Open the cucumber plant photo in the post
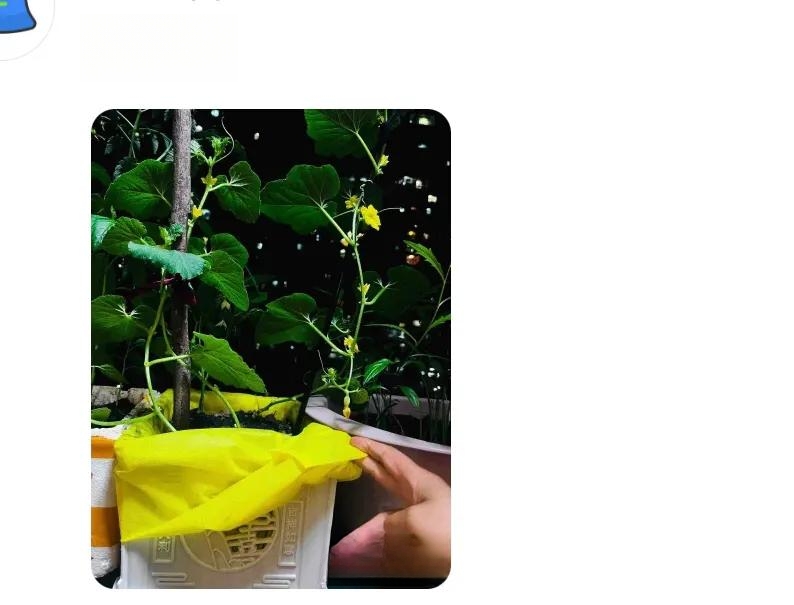 (270, 348)
